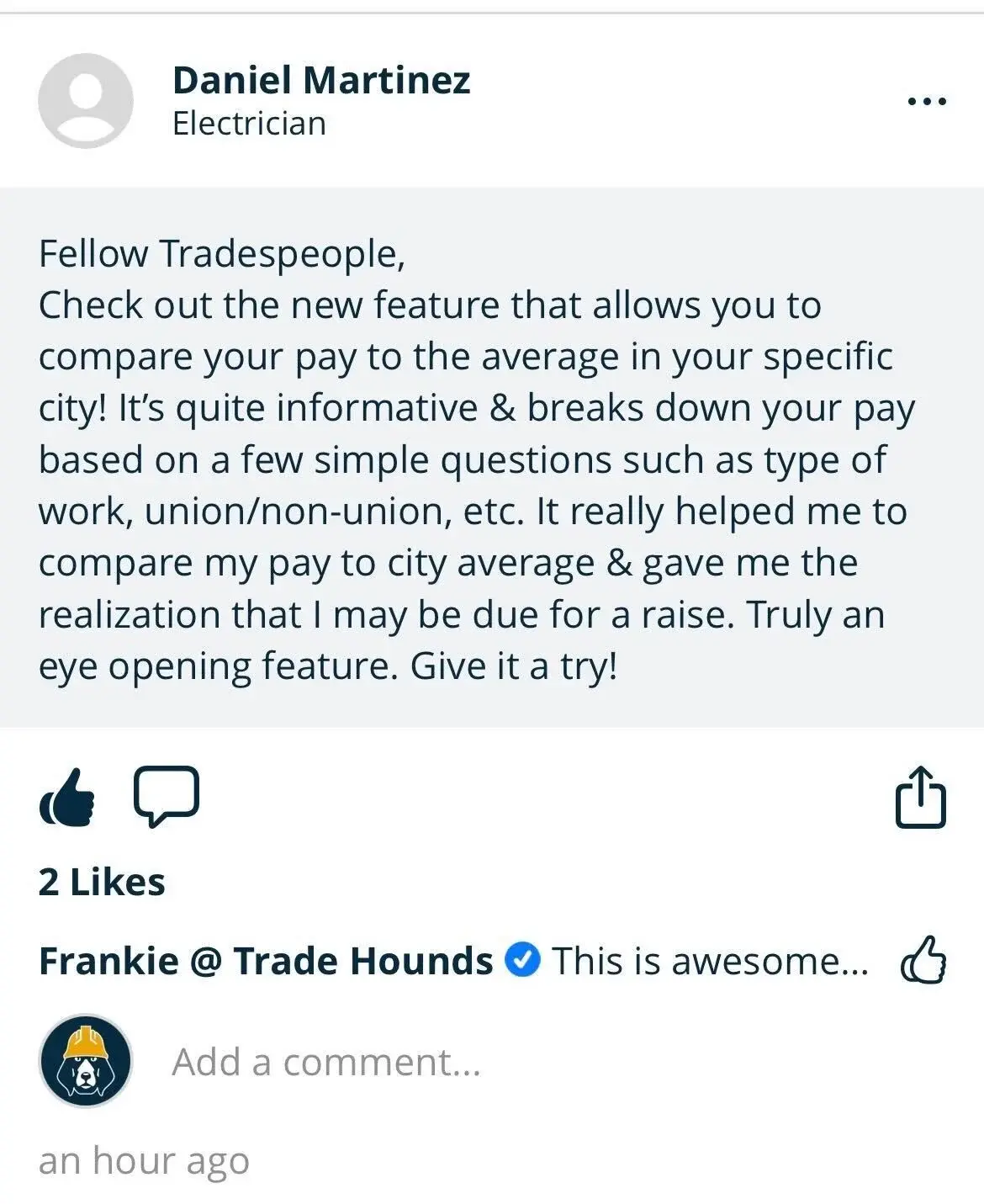Tap the filled thumbs-up like icon

[66, 797]
